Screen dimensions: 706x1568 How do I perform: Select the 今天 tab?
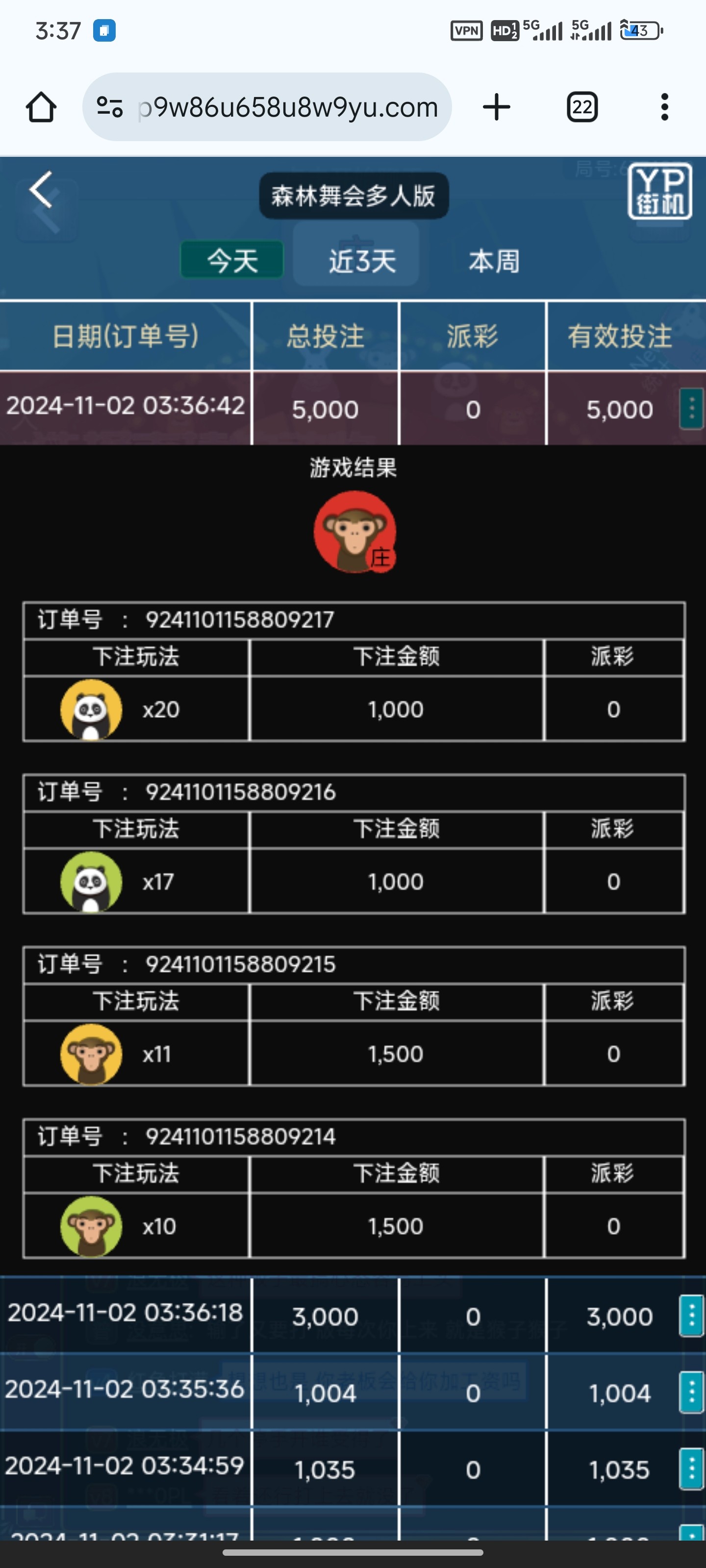click(x=232, y=261)
